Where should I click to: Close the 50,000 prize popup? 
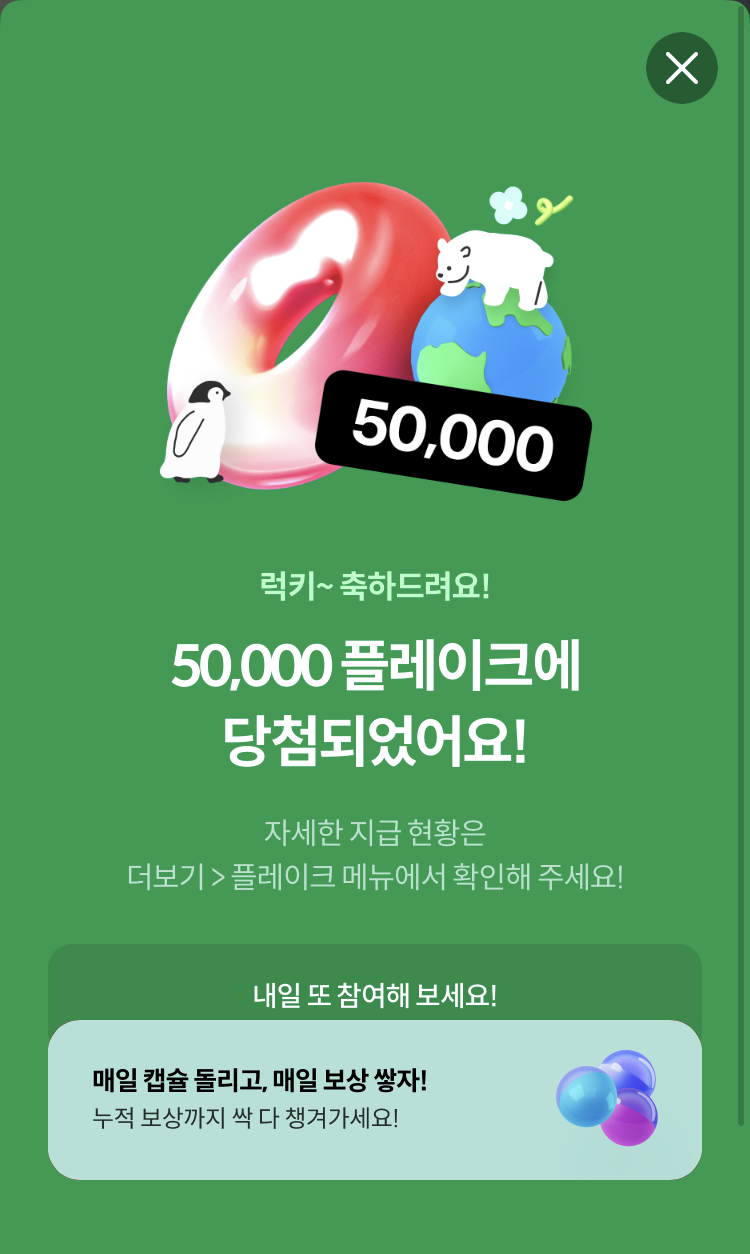pyautogui.click(x=682, y=68)
